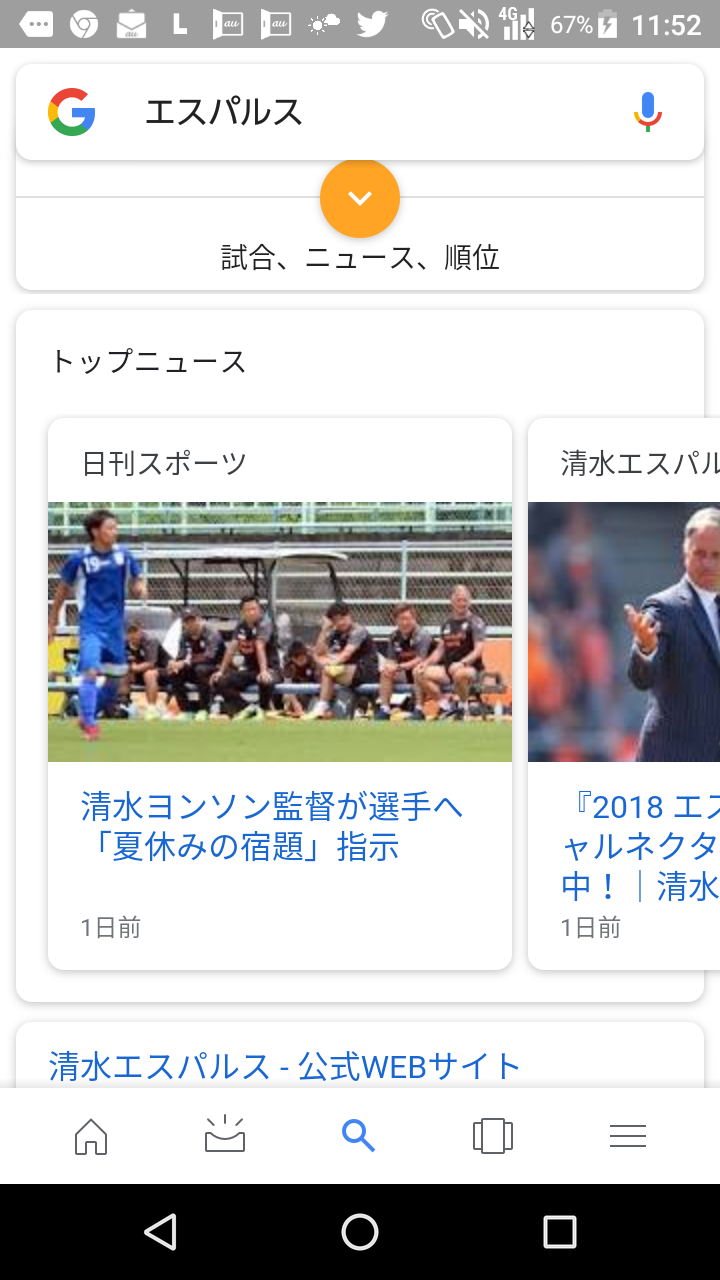Go back with the system back button
The width and height of the screenshot is (720, 1280).
[x=161, y=1232]
